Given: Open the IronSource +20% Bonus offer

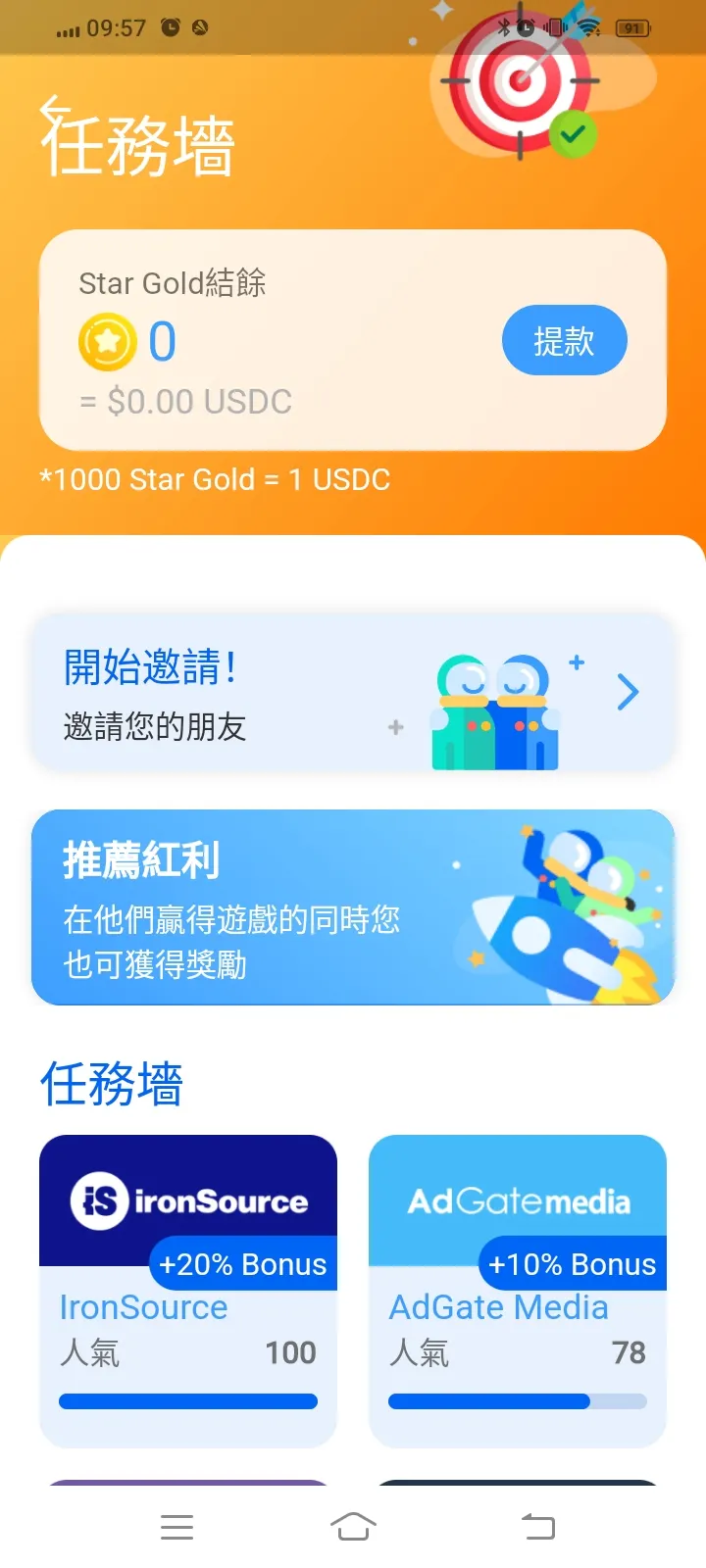Looking at the screenshot, I should pos(241,1264).
